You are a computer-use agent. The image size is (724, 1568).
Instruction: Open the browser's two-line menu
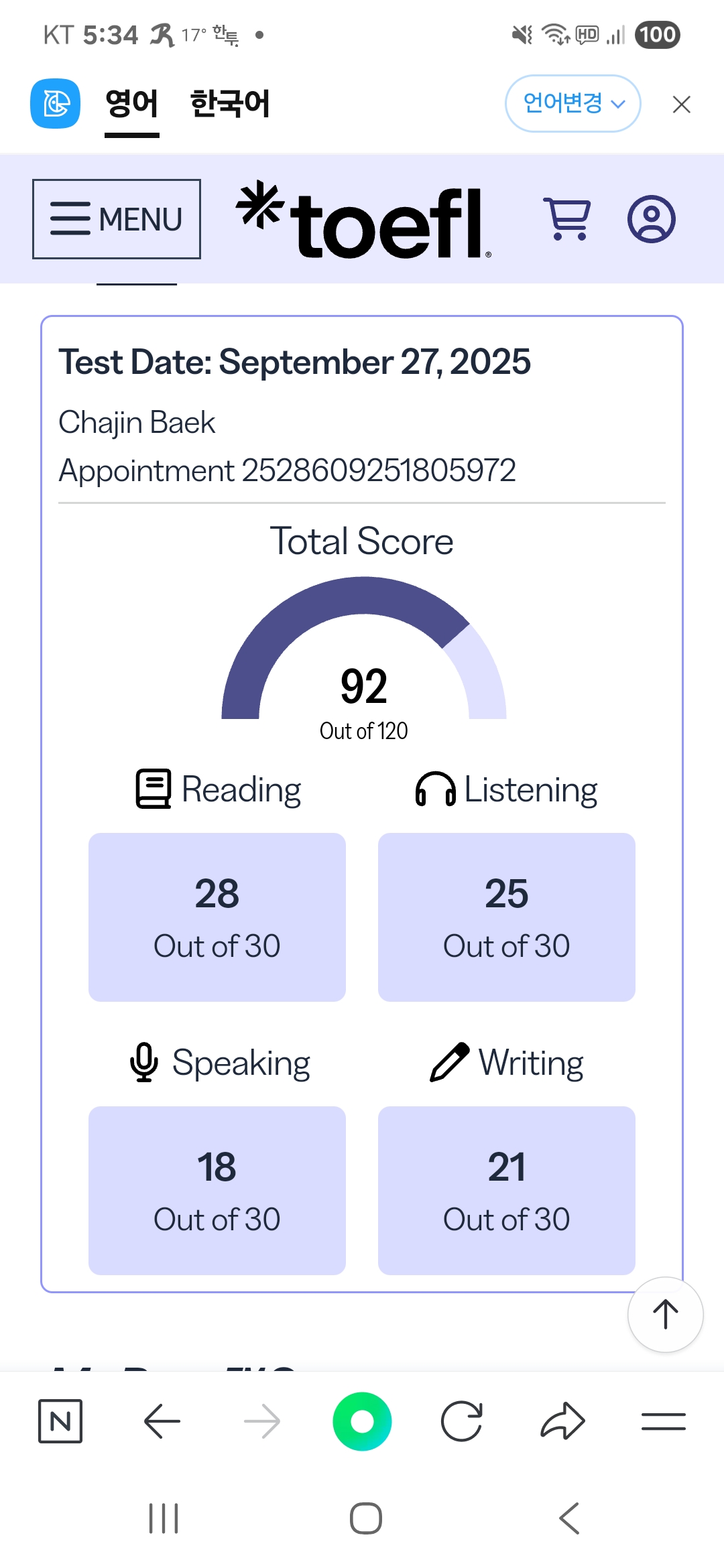point(663,1421)
